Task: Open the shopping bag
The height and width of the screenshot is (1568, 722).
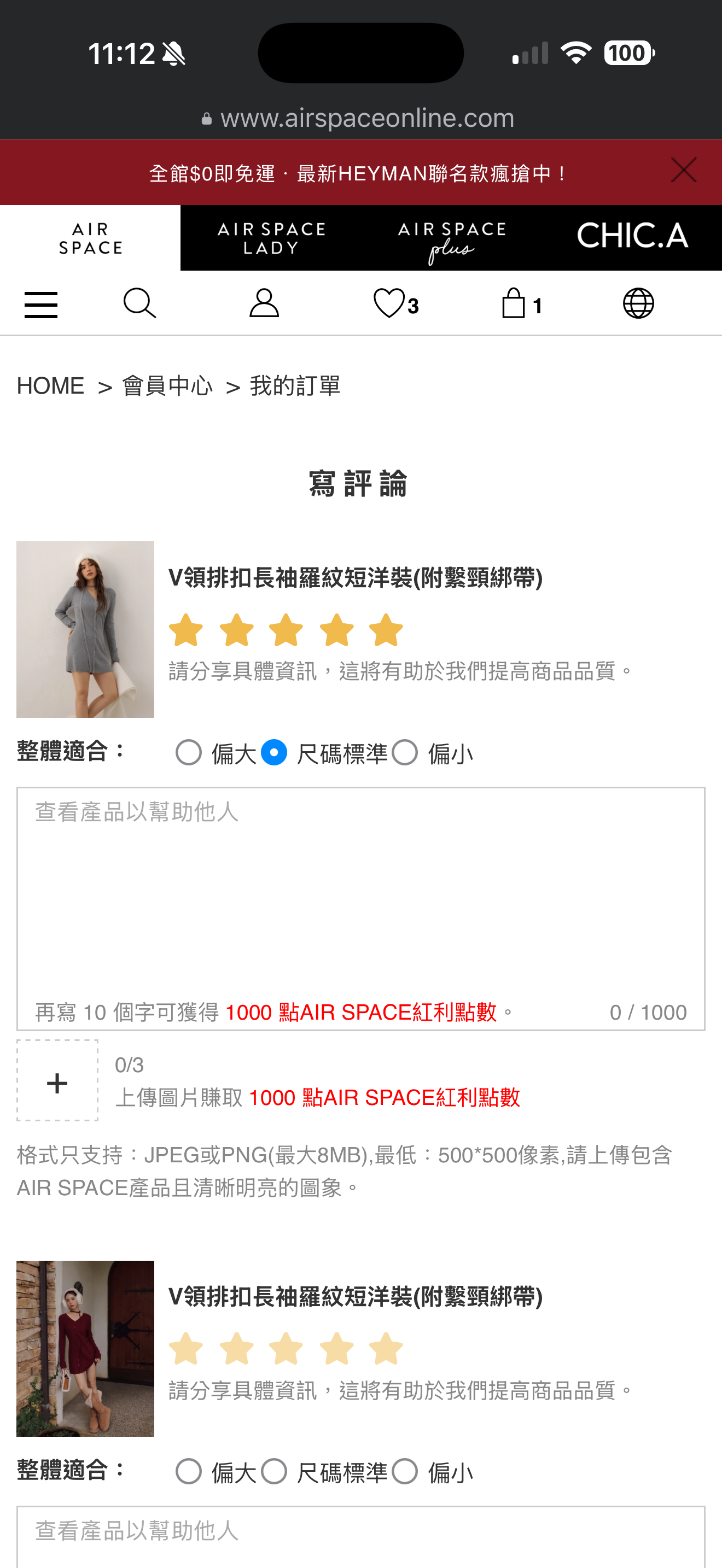Action: point(521,303)
